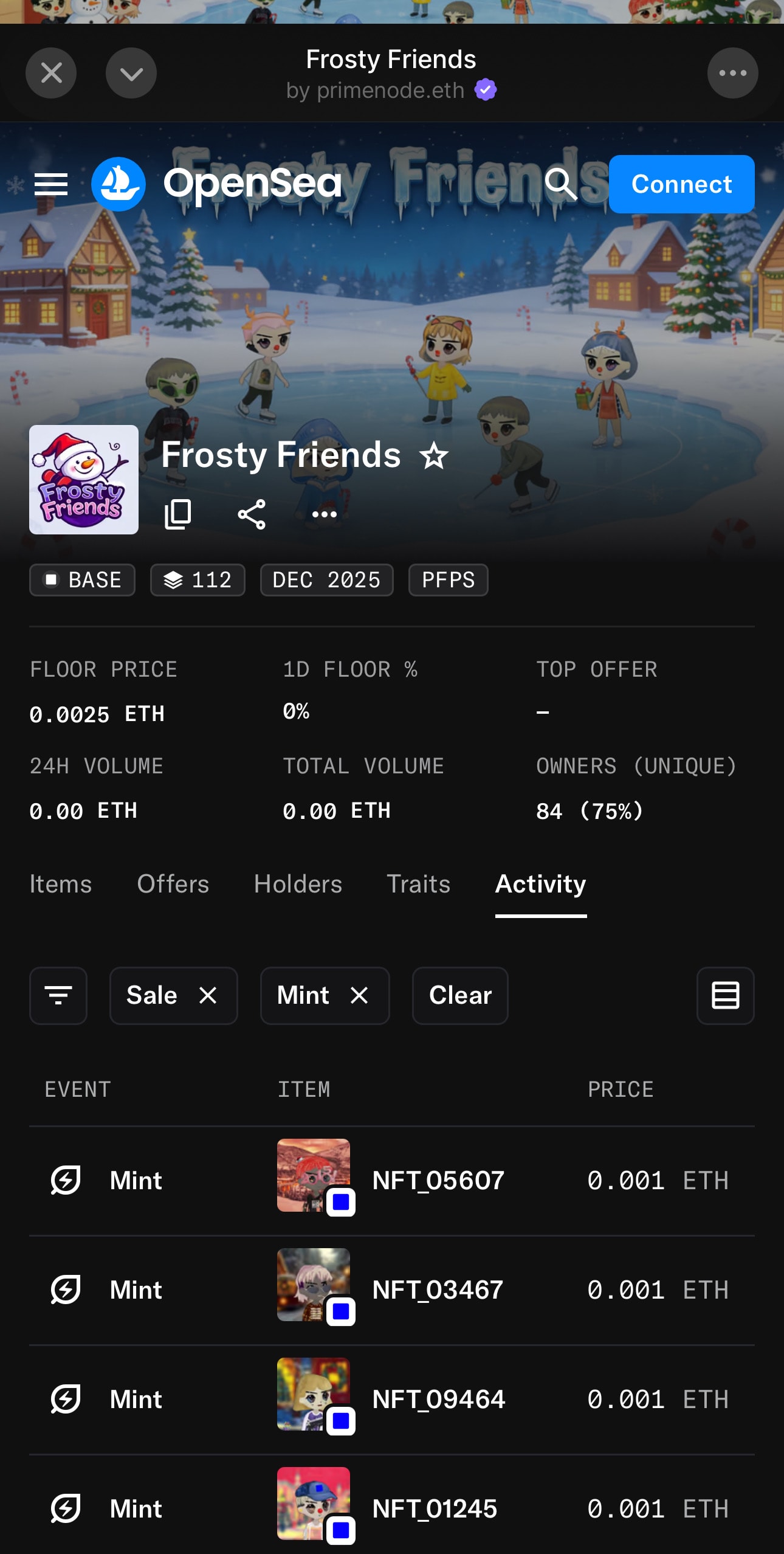Remove the Sale filter chip

[x=208, y=995]
